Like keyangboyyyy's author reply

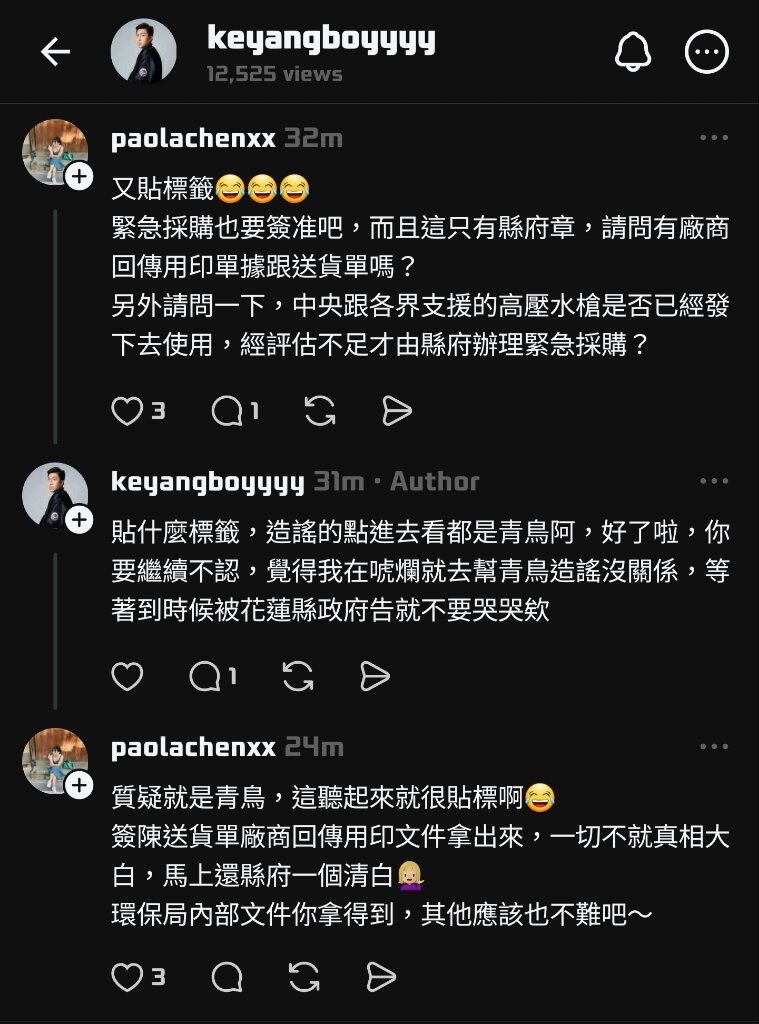[x=127, y=677]
